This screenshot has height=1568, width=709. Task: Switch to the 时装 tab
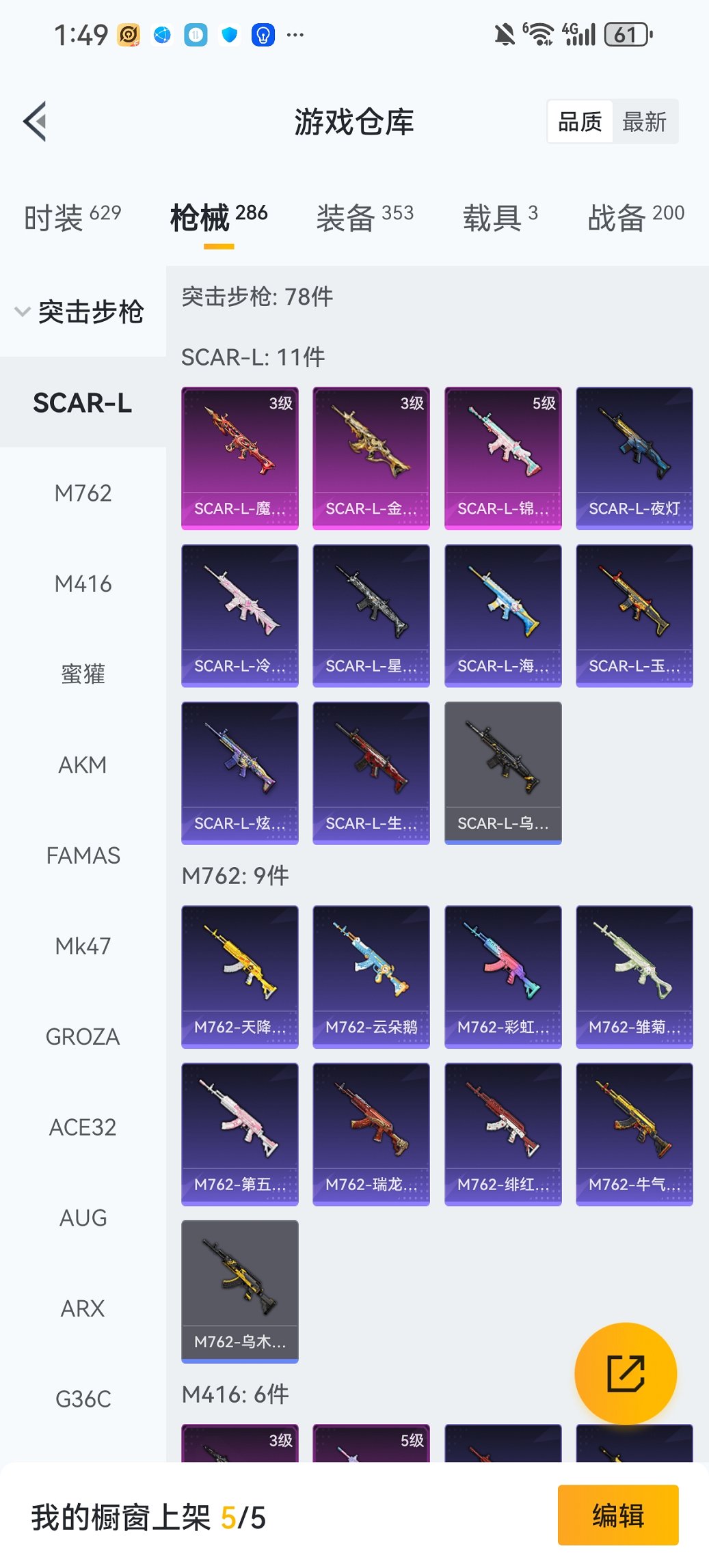tap(72, 217)
